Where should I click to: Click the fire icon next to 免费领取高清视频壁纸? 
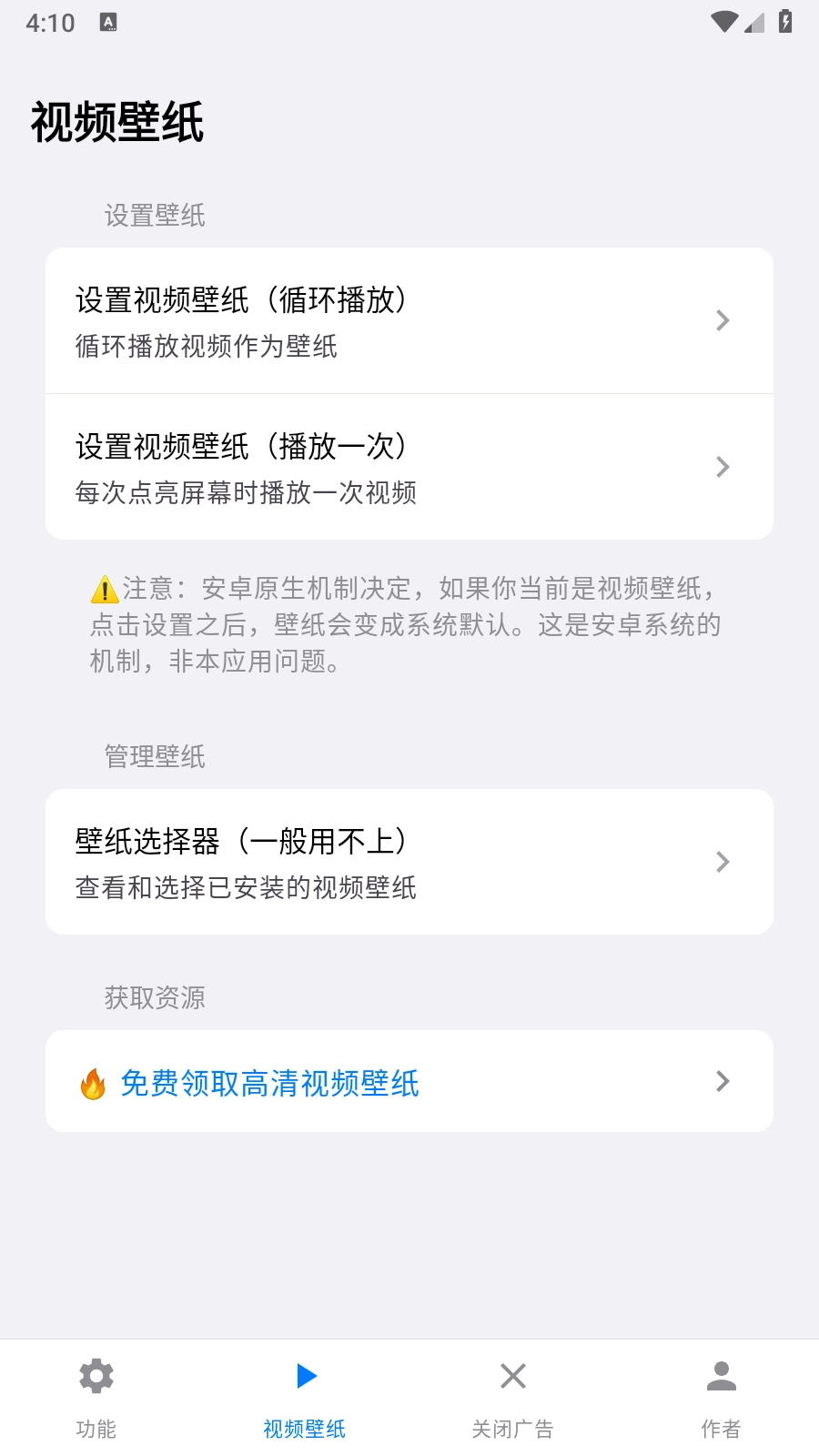pyautogui.click(x=92, y=1083)
